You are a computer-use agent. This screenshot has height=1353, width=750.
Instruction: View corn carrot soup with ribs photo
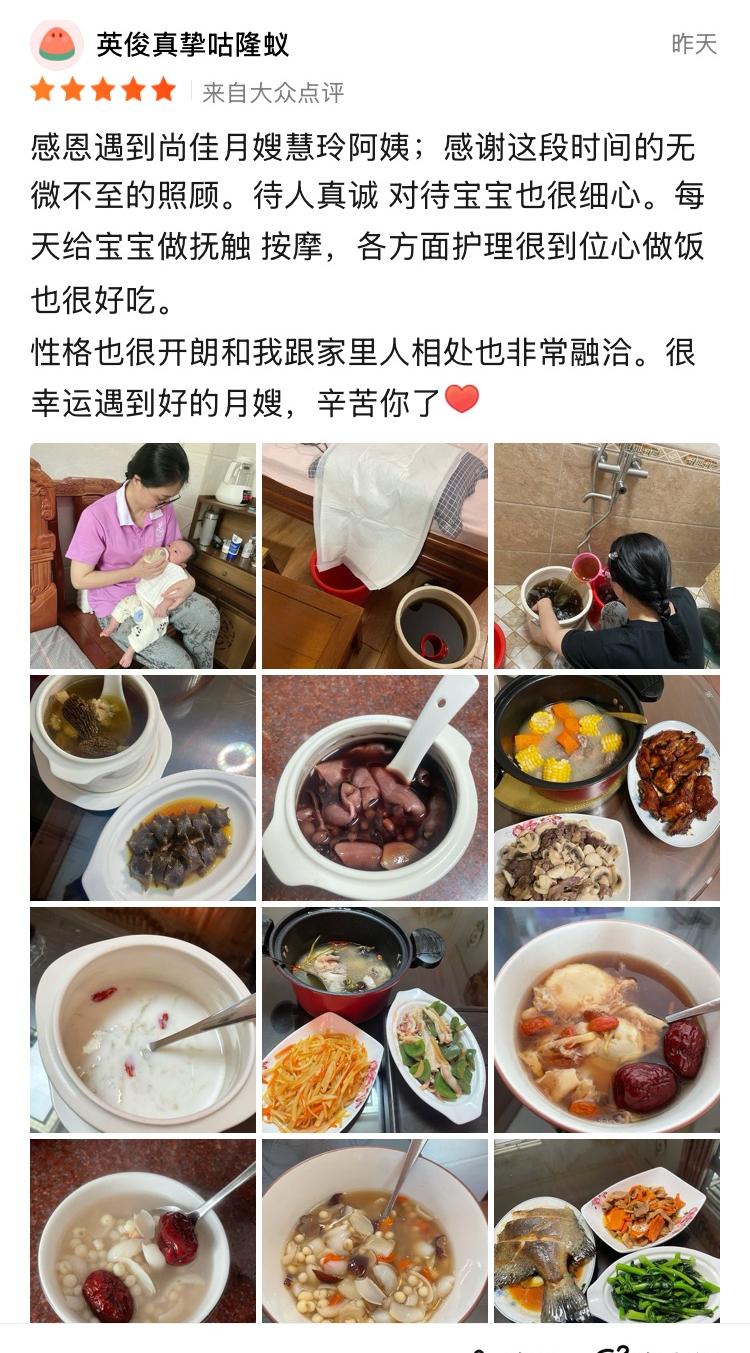[606, 787]
